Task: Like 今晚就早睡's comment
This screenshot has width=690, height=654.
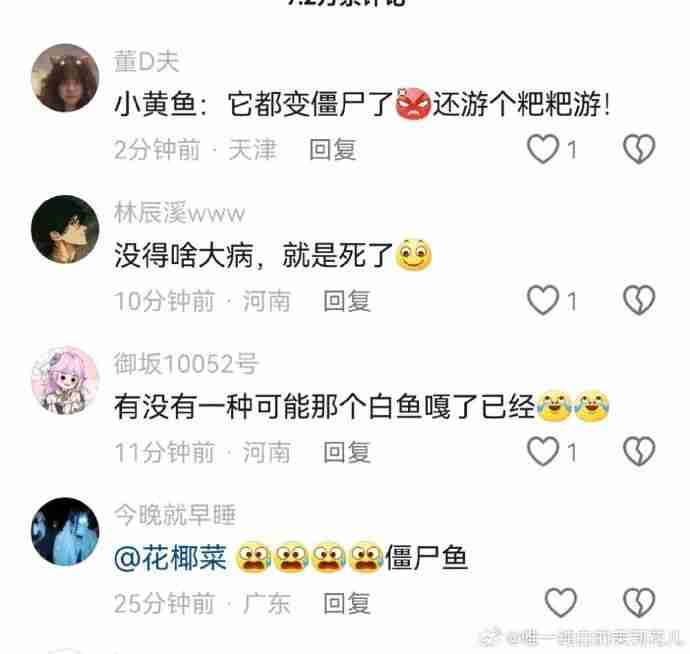Action: coord(561,602)
